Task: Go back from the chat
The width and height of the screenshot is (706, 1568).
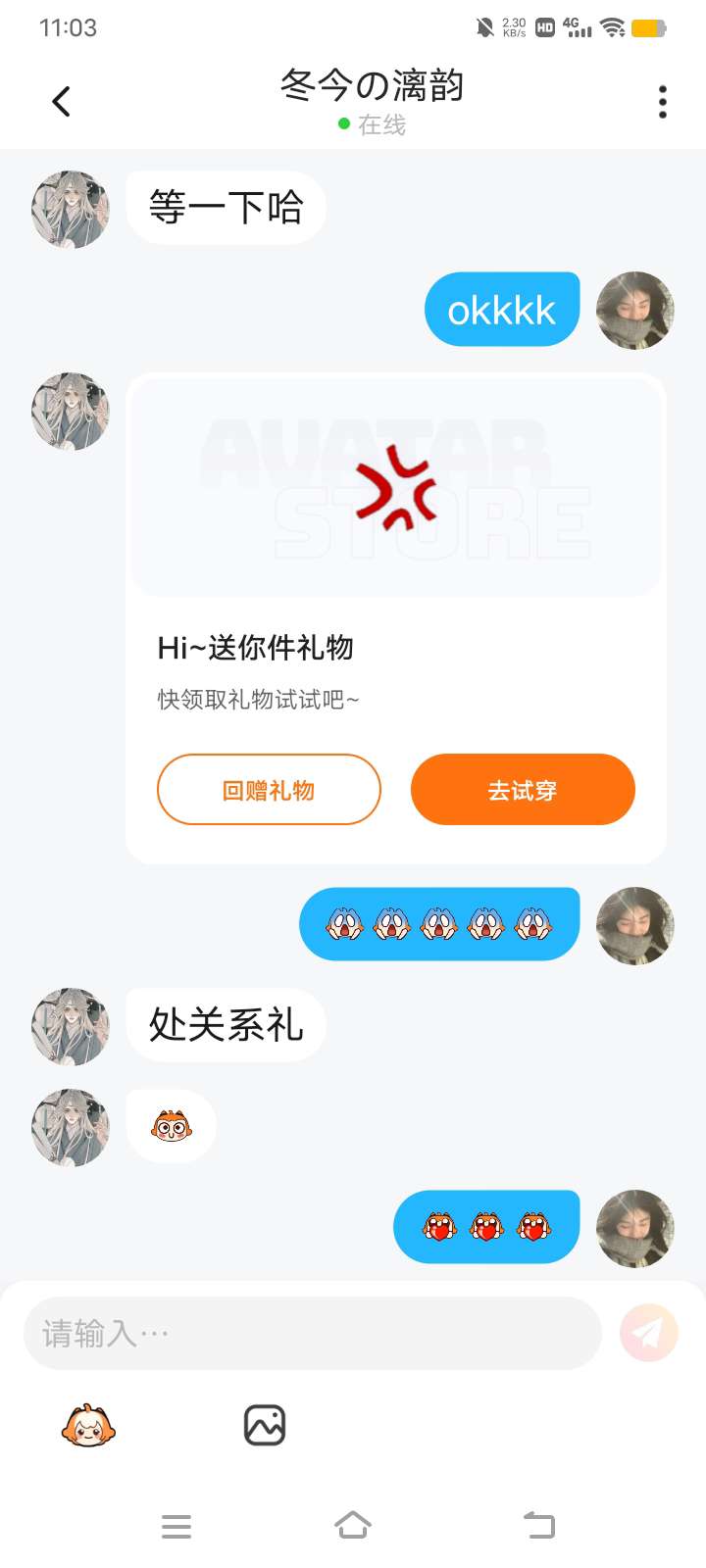Action: point(61,101)
